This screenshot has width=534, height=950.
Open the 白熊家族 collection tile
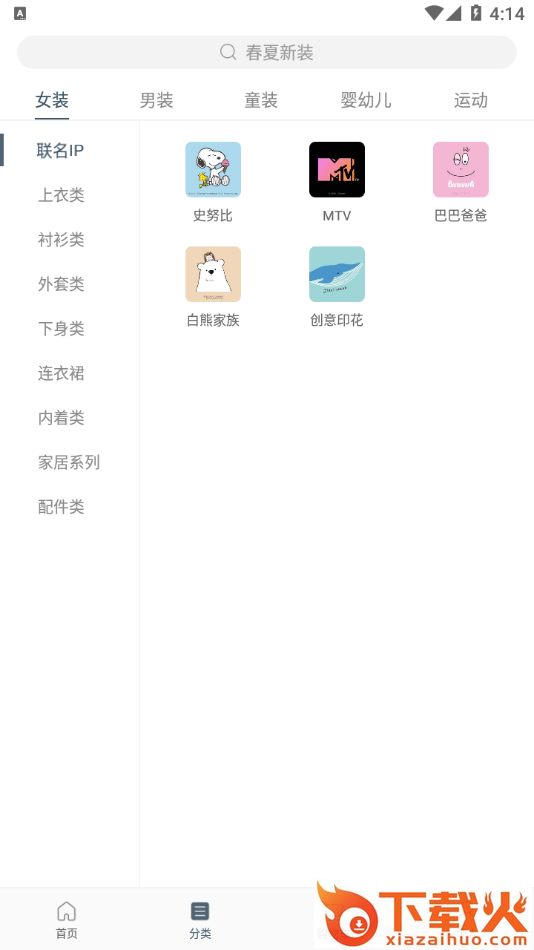(x=213, y=287)
